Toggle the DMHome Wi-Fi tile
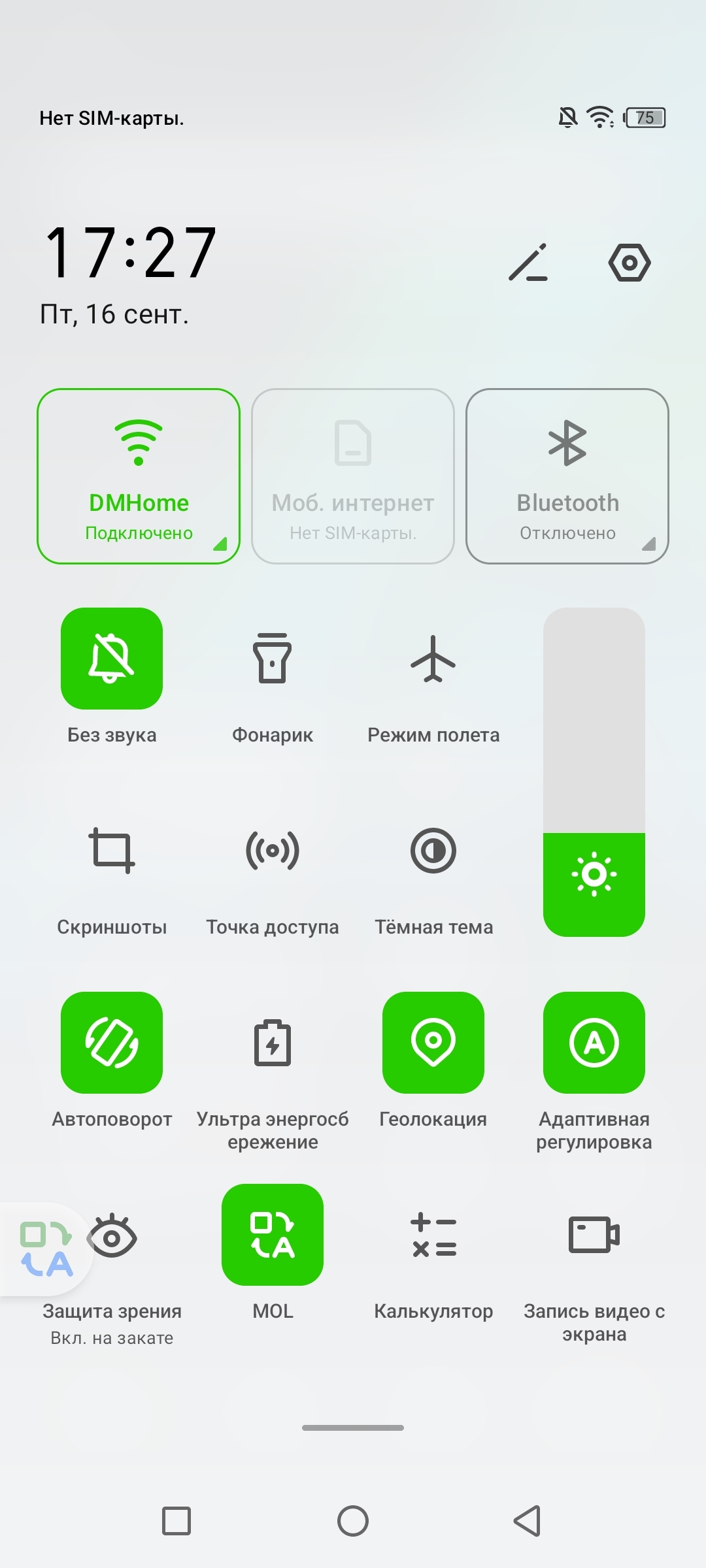This screenshot has width=706, height=1568. pos(139,476)
